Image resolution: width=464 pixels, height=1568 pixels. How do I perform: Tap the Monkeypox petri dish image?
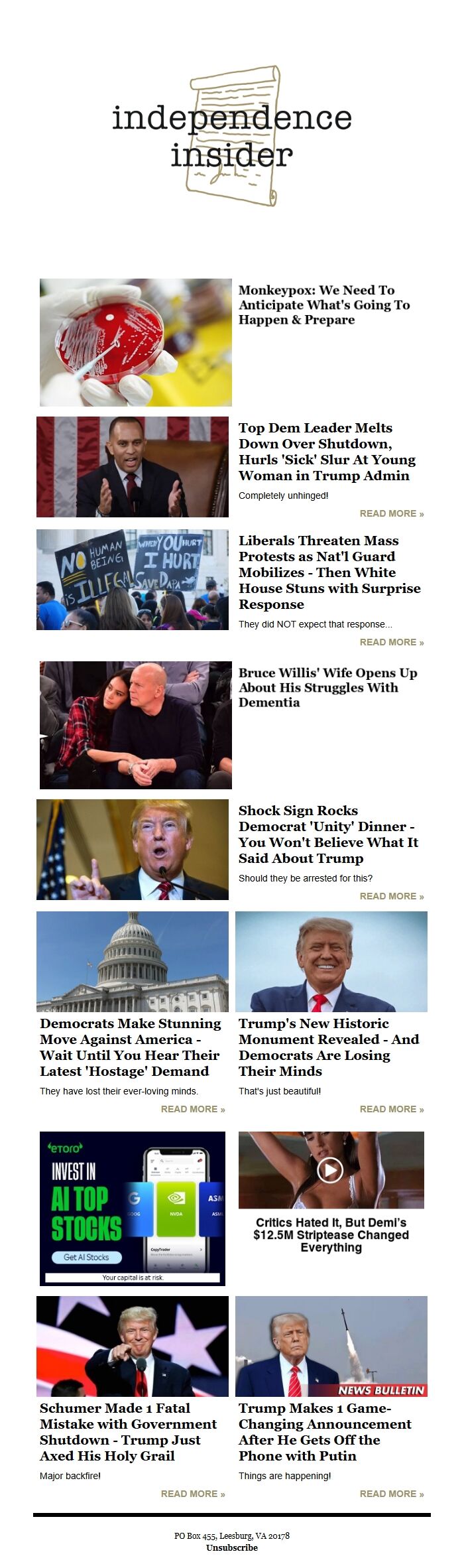135,342
